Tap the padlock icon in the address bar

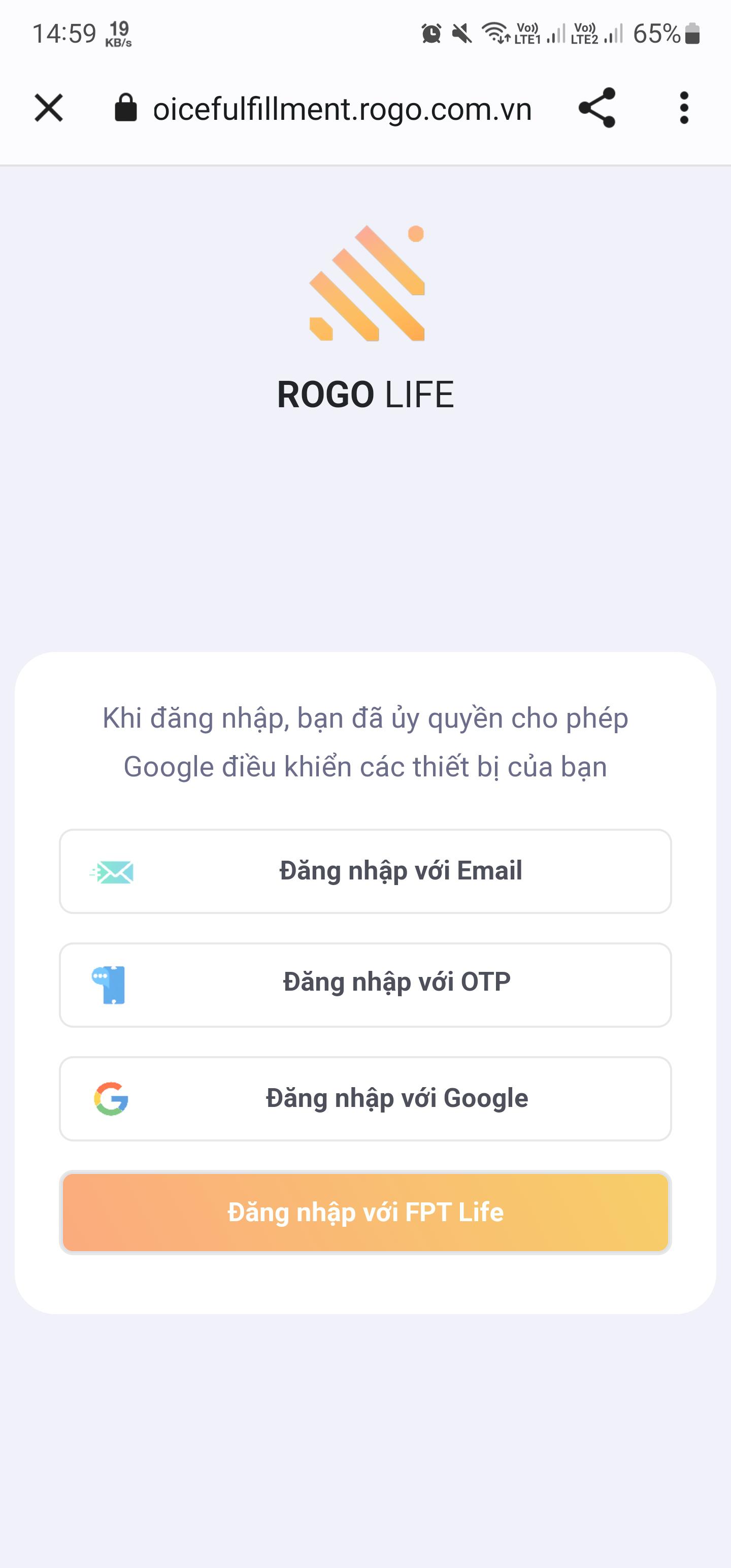125,108
